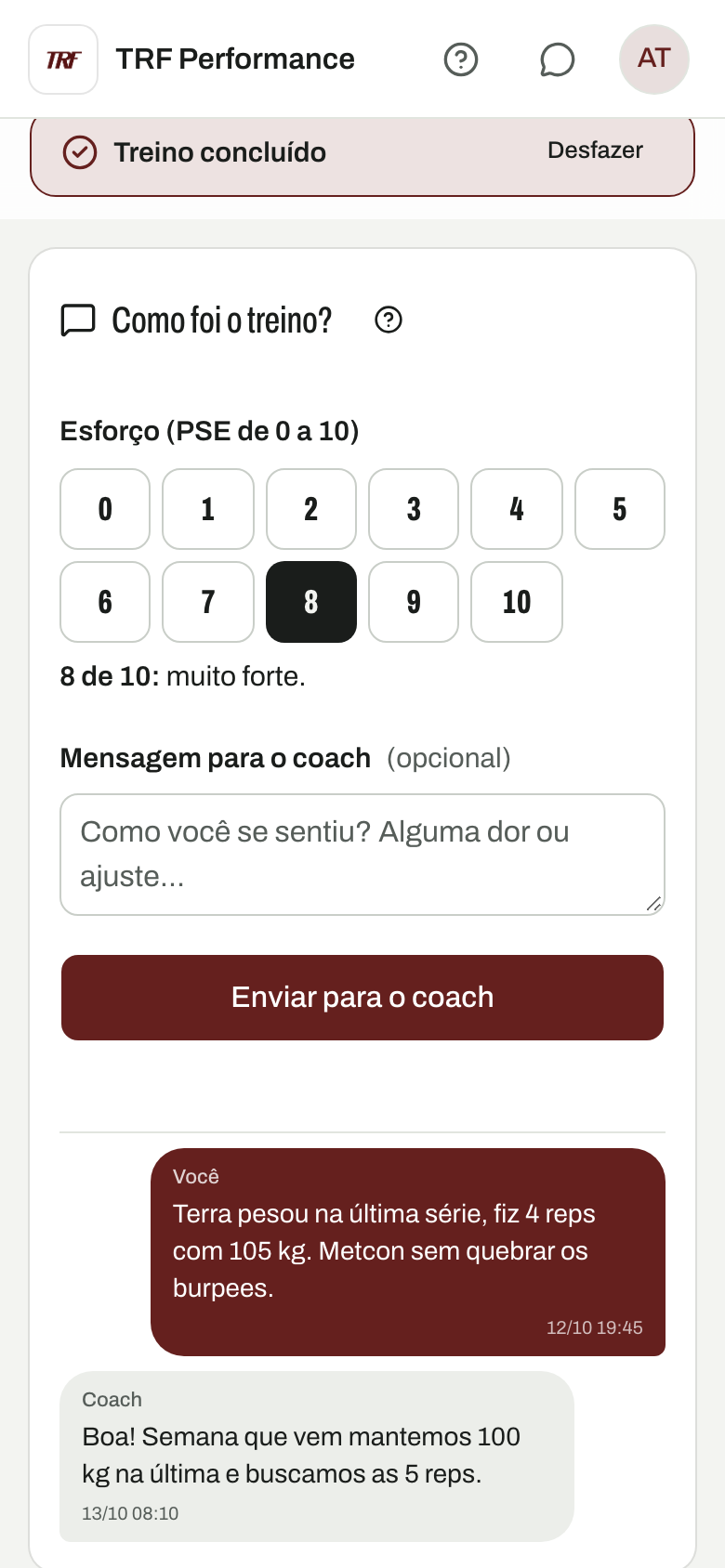Send feedback with Enviar para o coach
The image size is (725, 1568).
[x=362, y=998]
